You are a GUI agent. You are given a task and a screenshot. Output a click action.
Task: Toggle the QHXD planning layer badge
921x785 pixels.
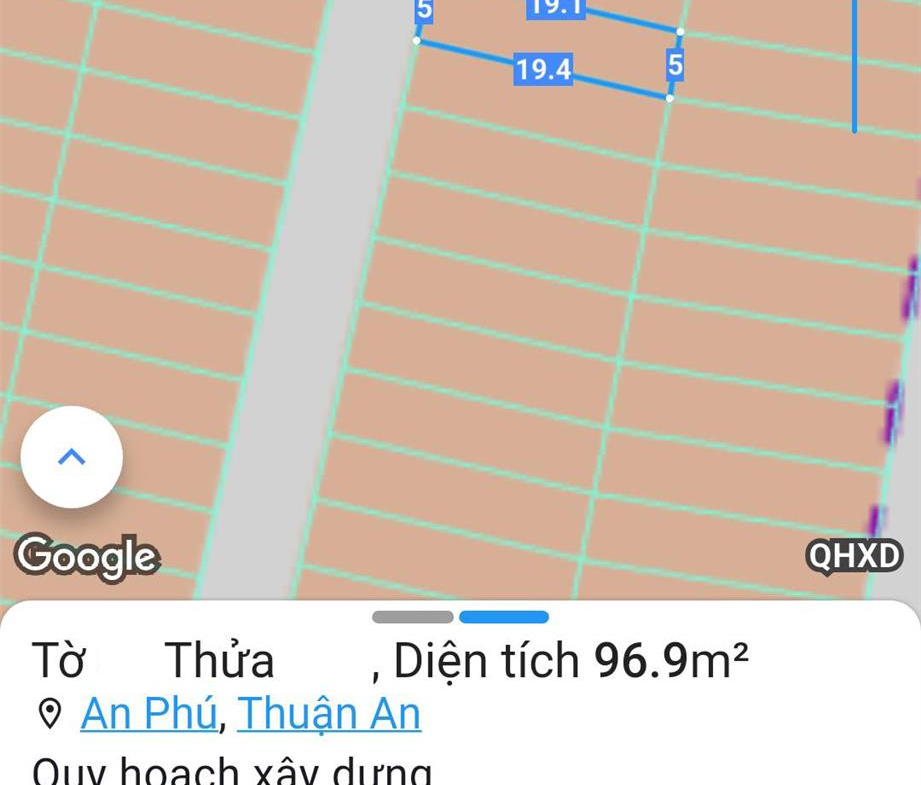click(x=854, y=556)
